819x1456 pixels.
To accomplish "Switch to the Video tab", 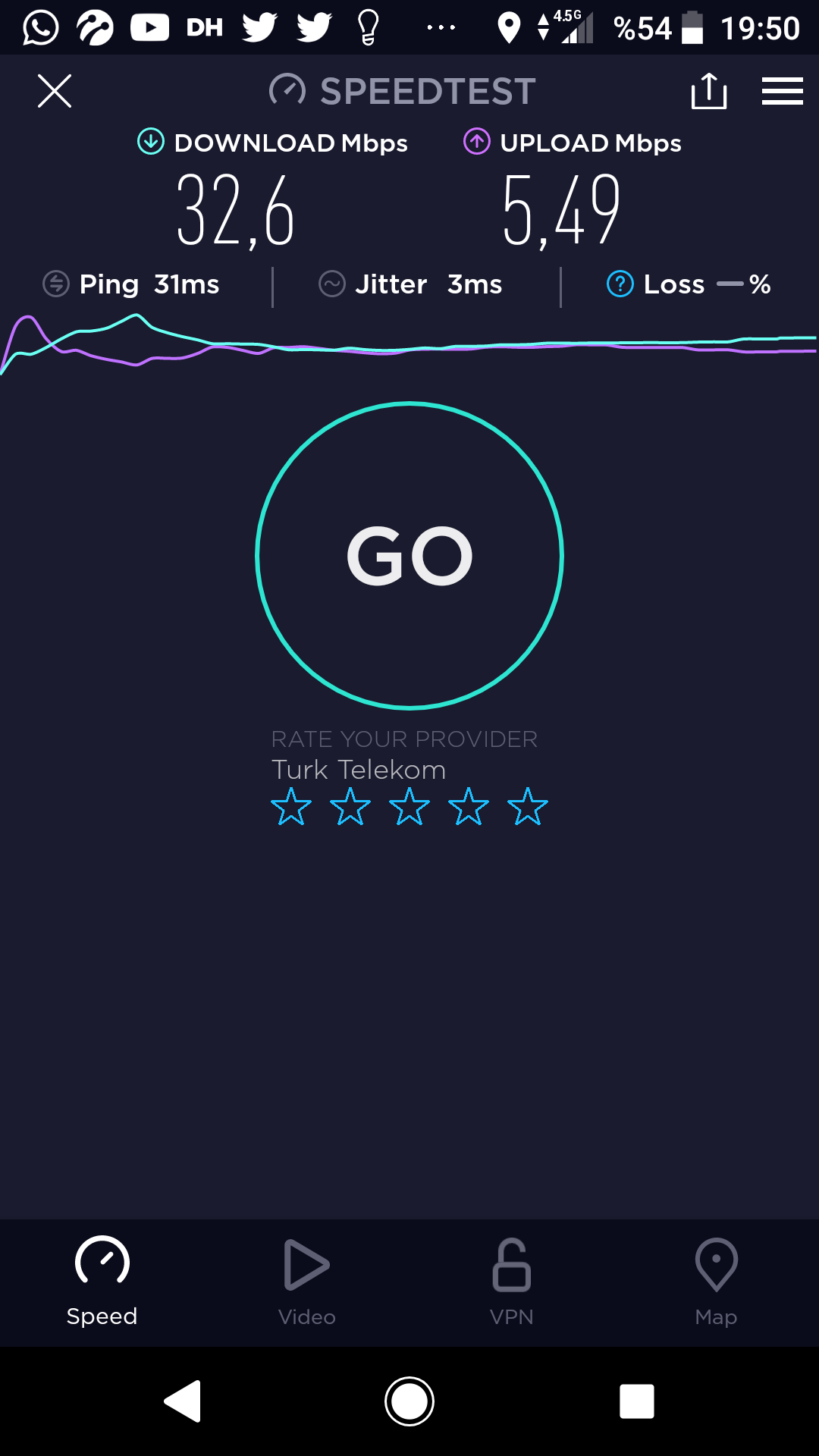I will (307, 1282).
